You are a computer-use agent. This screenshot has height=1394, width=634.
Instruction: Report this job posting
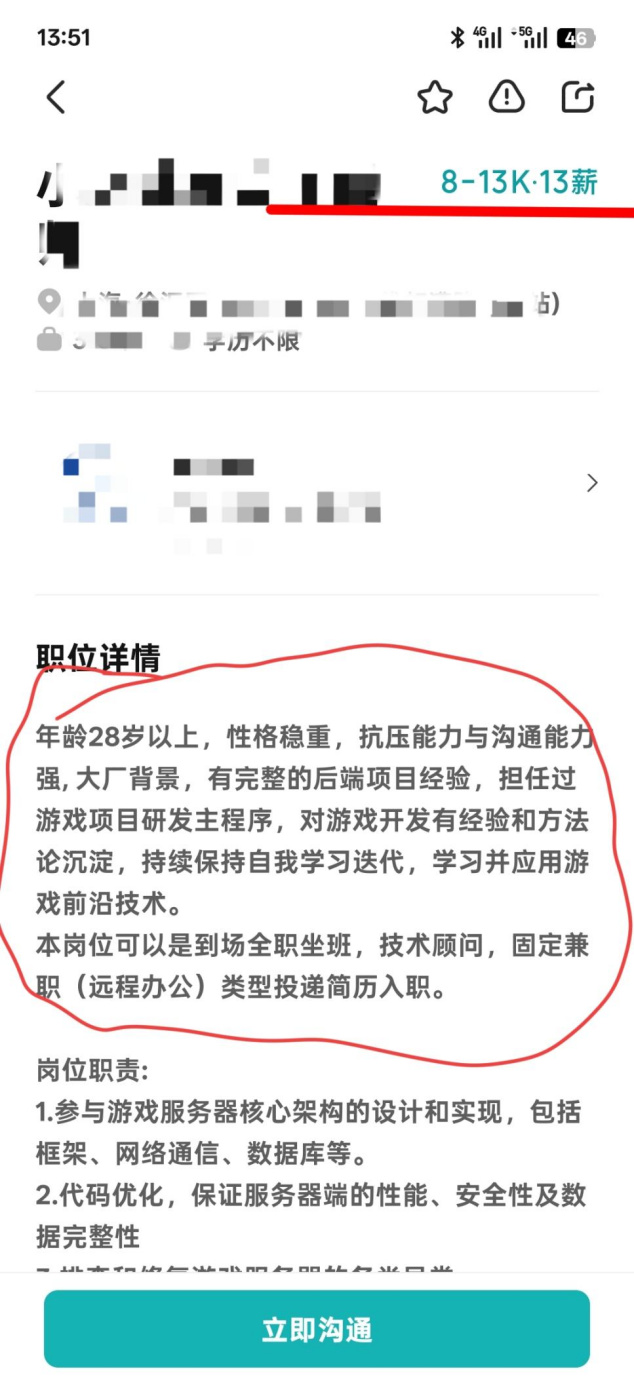coord(507,97)
